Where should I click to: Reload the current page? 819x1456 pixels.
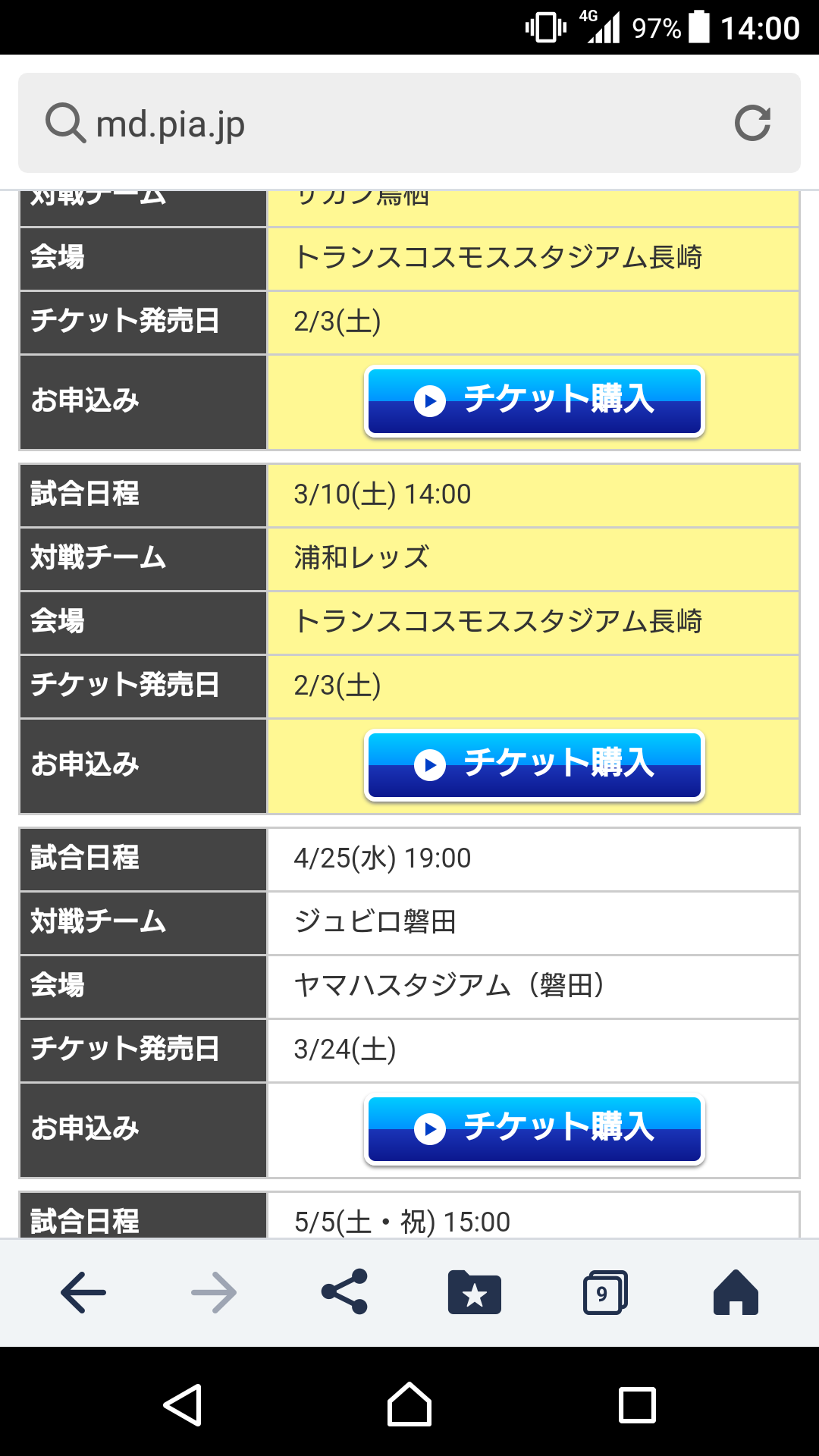click(x=752, y=123)
